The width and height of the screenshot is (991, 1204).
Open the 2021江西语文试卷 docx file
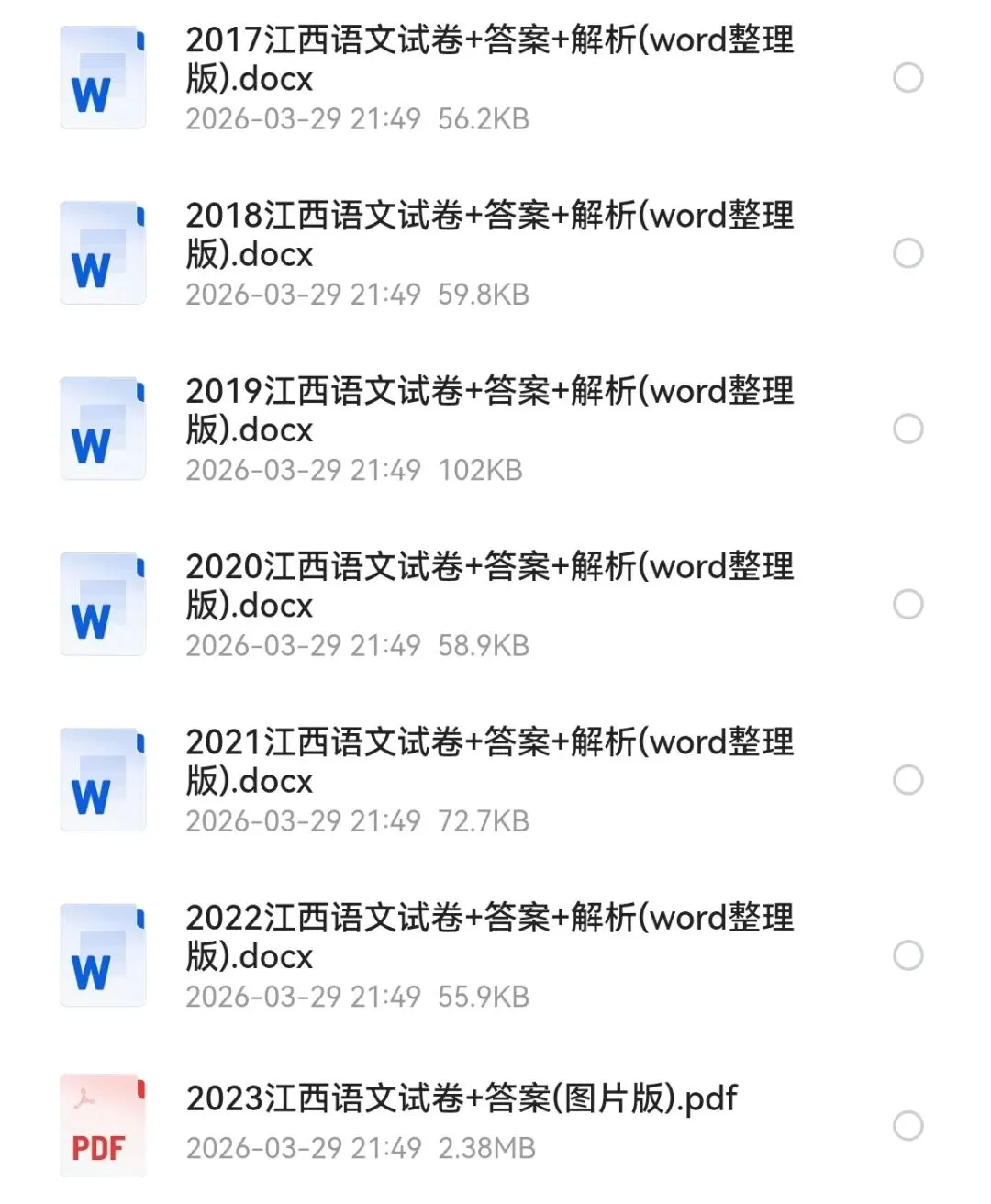pos(489,761)
